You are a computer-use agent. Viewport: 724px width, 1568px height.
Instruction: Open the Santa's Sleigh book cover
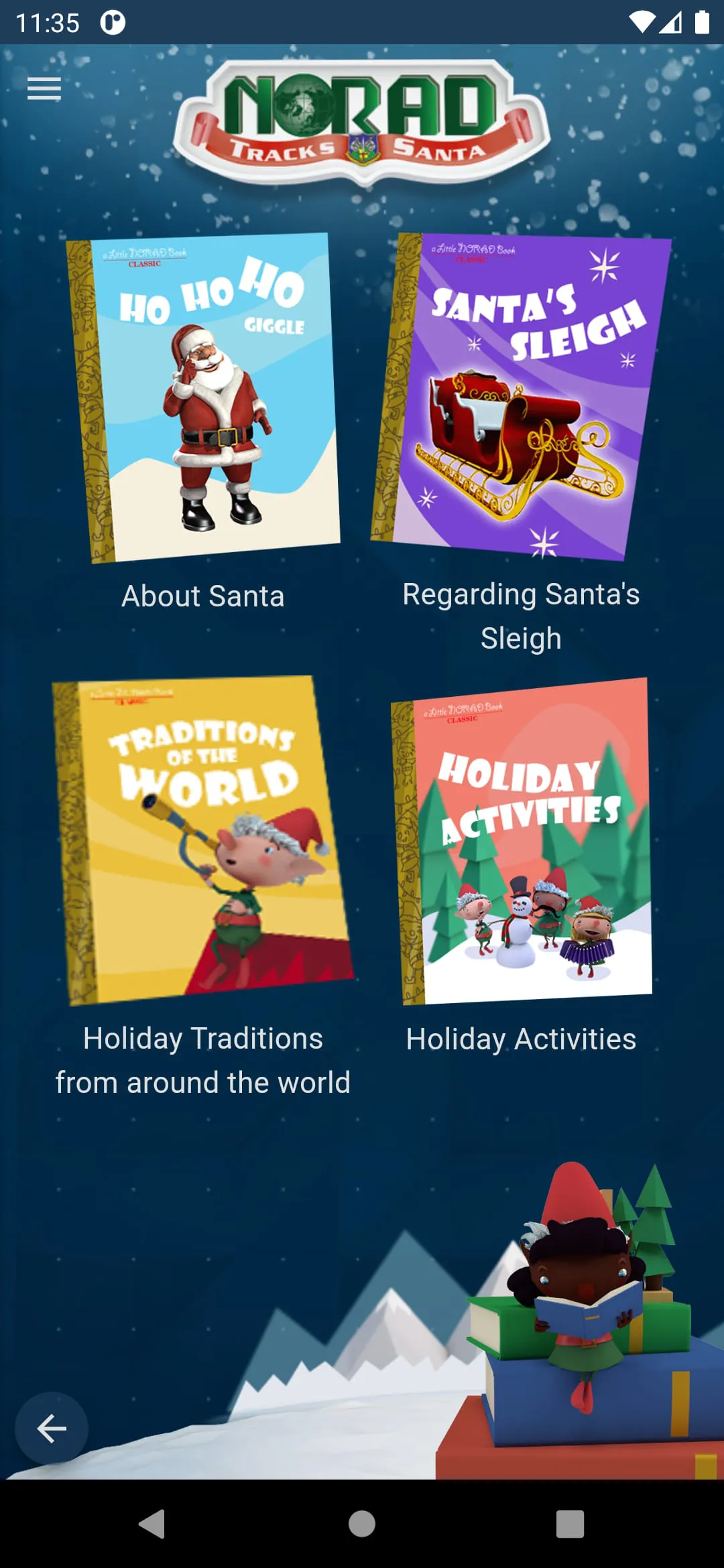(x=522, y=395)
